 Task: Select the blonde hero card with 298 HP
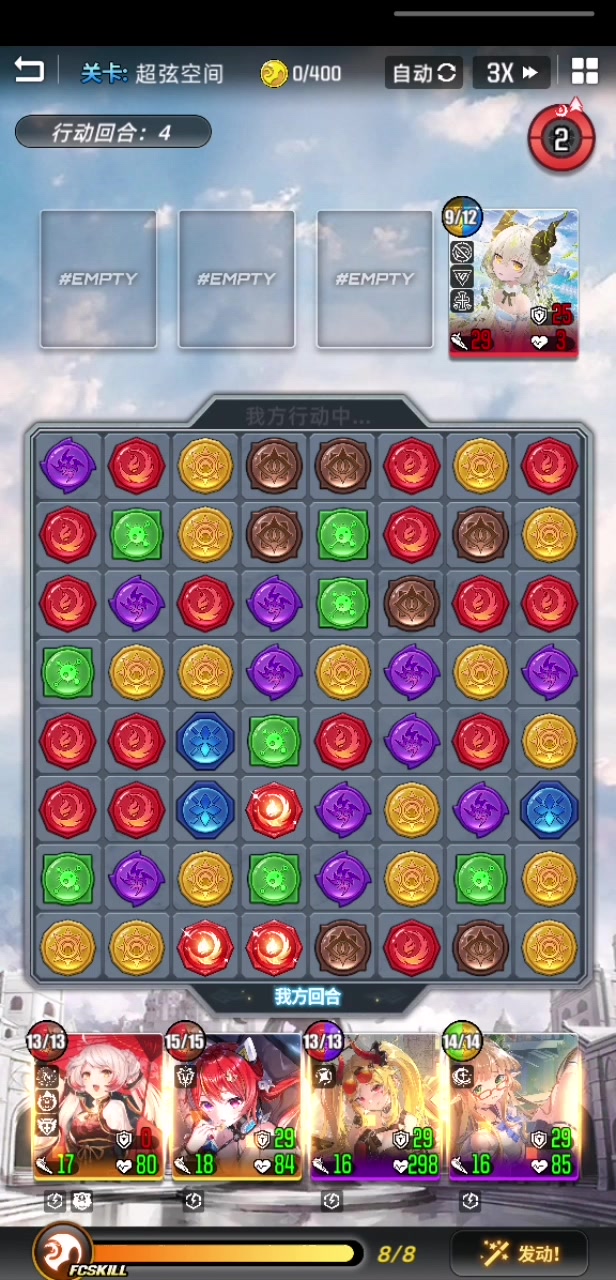[x=375, y=1105]
